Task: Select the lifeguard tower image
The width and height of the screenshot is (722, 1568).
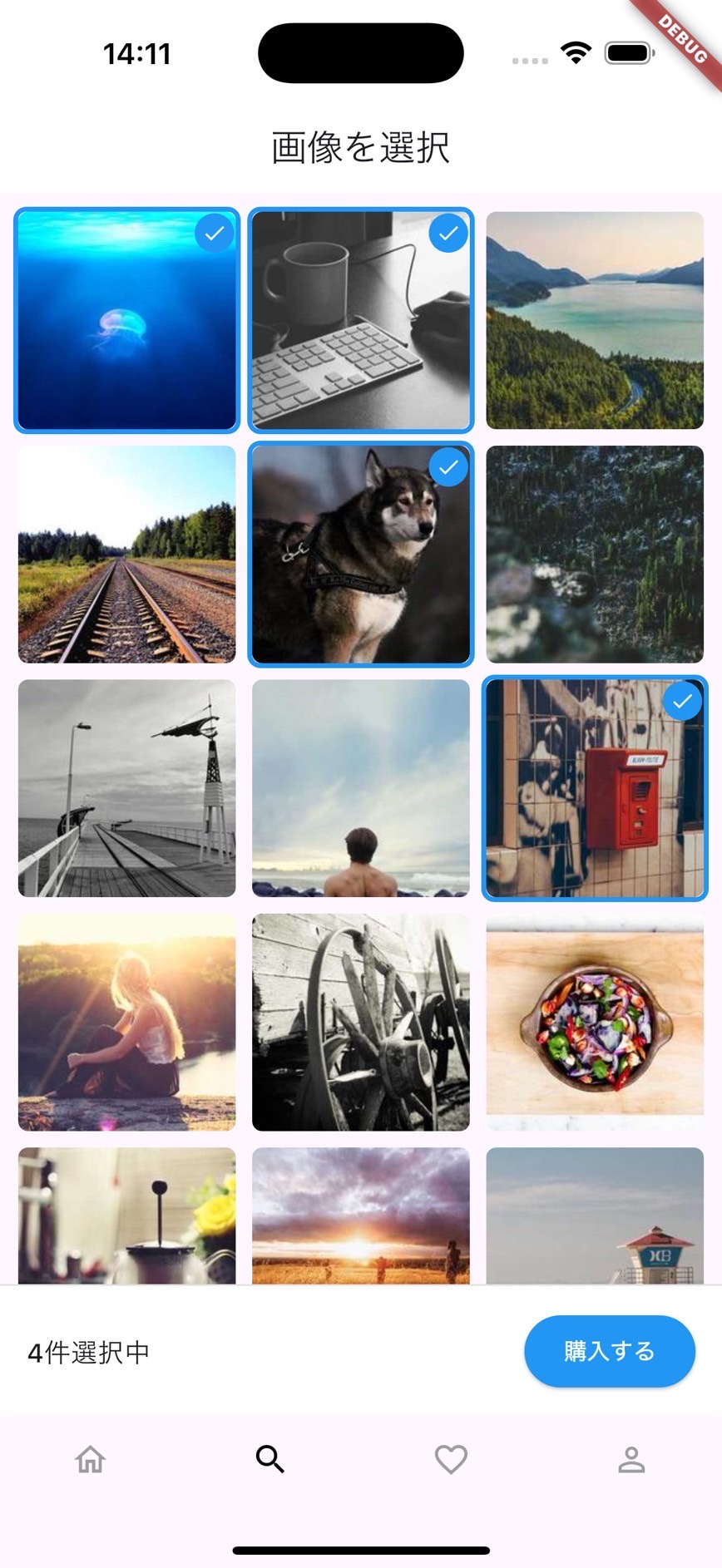Action: coord(595,1216)
